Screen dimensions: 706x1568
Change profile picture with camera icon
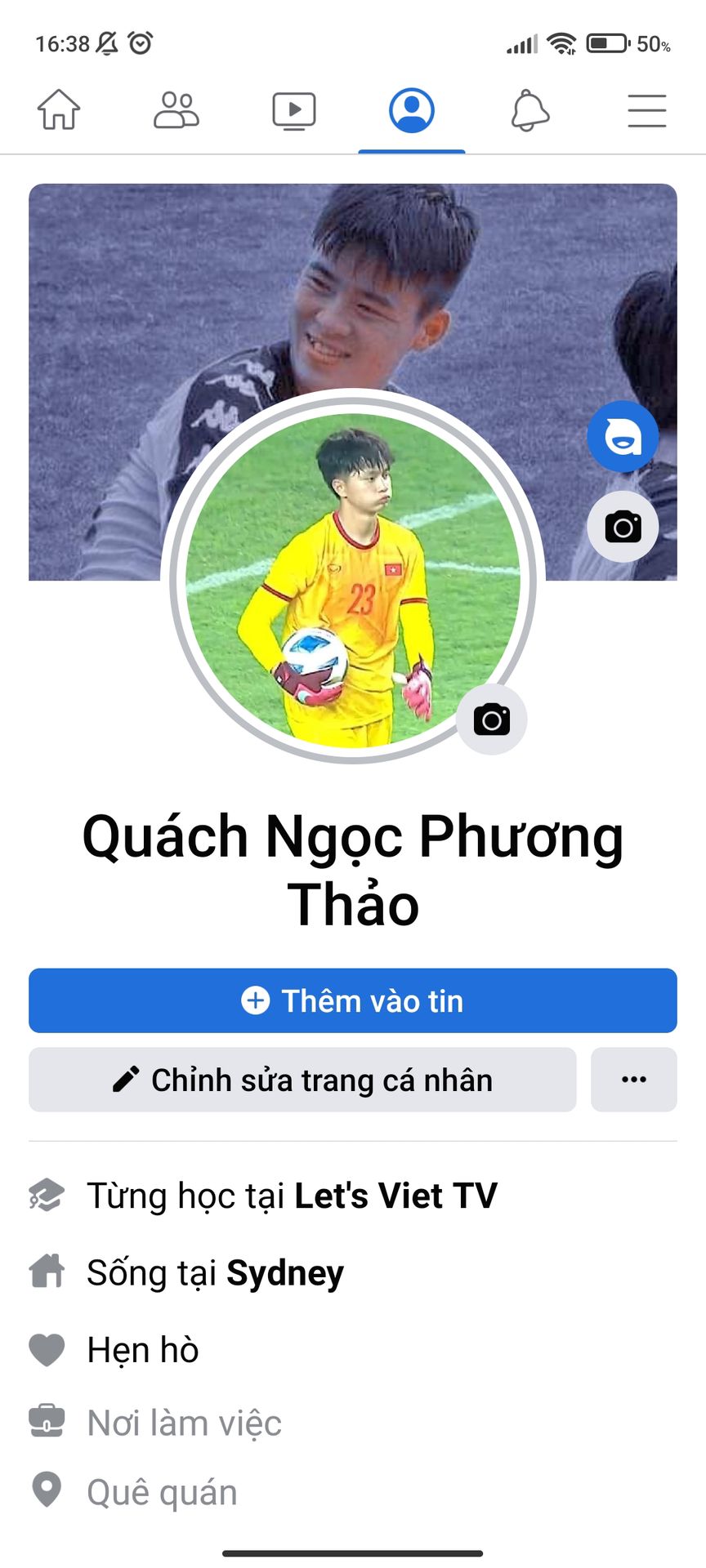[x=491, y=719]
